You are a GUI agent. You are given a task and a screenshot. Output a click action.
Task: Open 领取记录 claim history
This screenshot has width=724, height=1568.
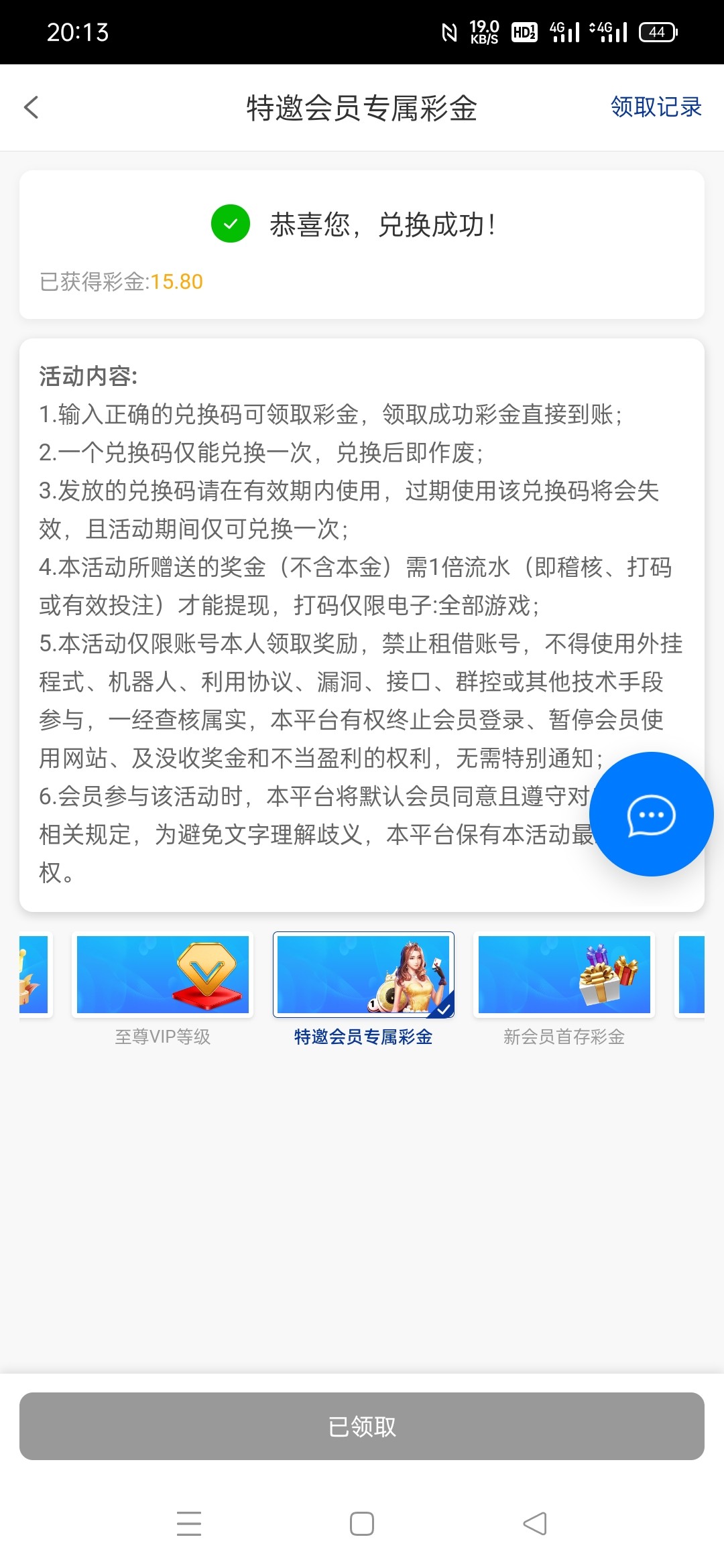pyautogui.click(x=655, y=107)
